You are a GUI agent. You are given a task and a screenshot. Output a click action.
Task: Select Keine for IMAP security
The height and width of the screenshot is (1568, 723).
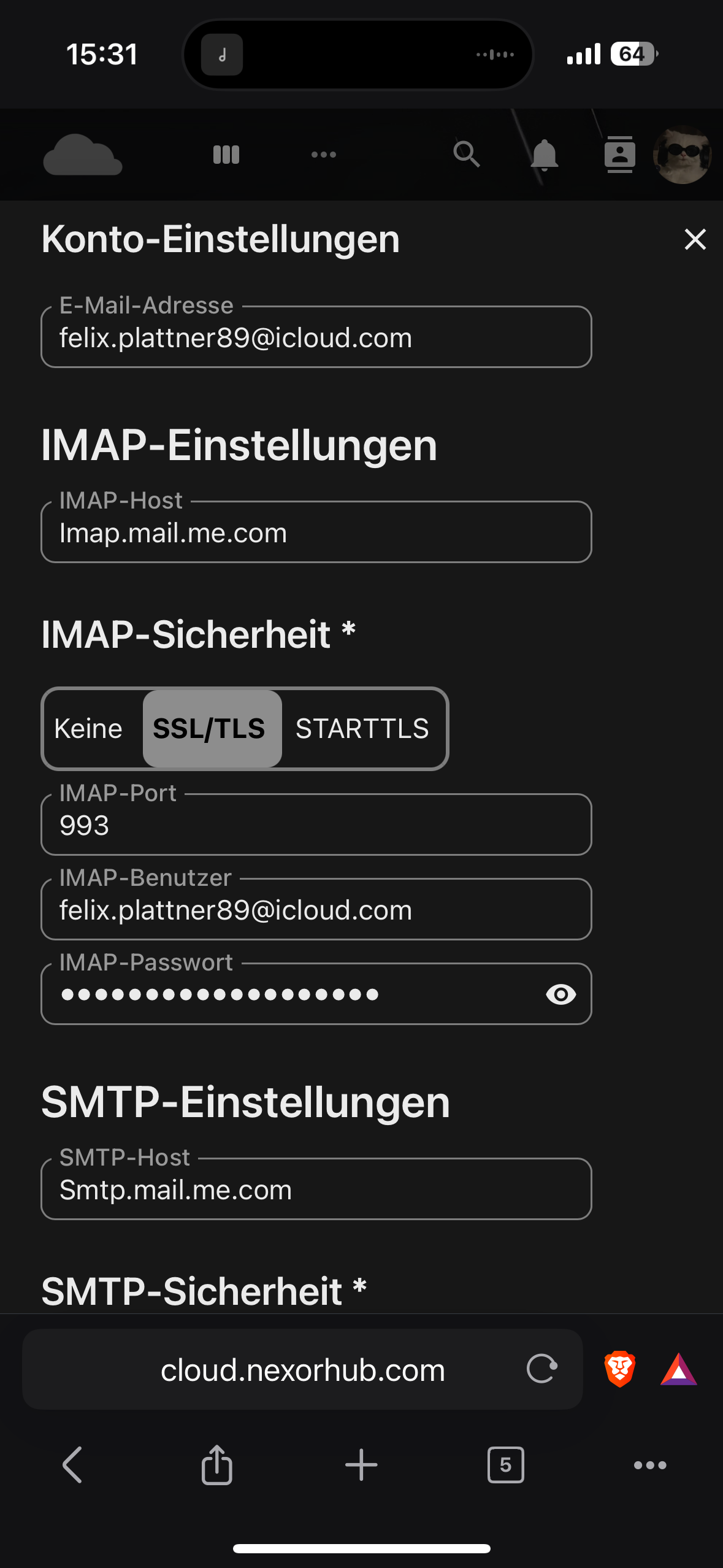(88, 729)
